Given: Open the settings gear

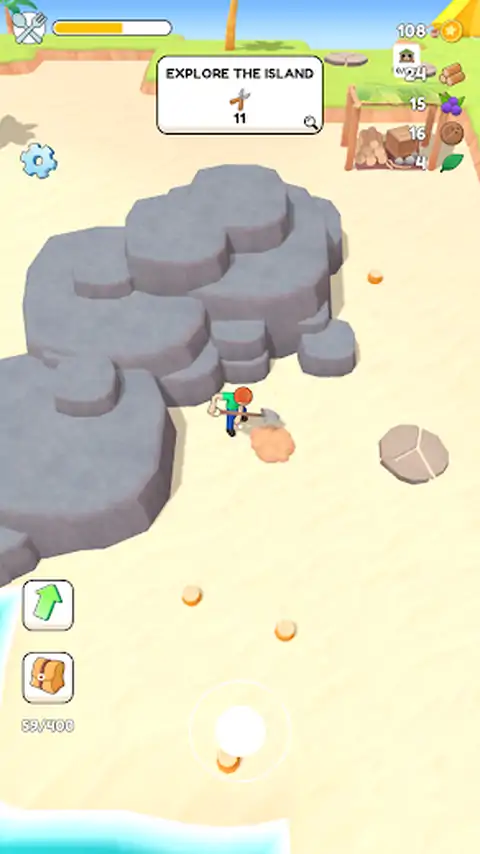Looking at the screenshot, I should [x=38, y=160].
